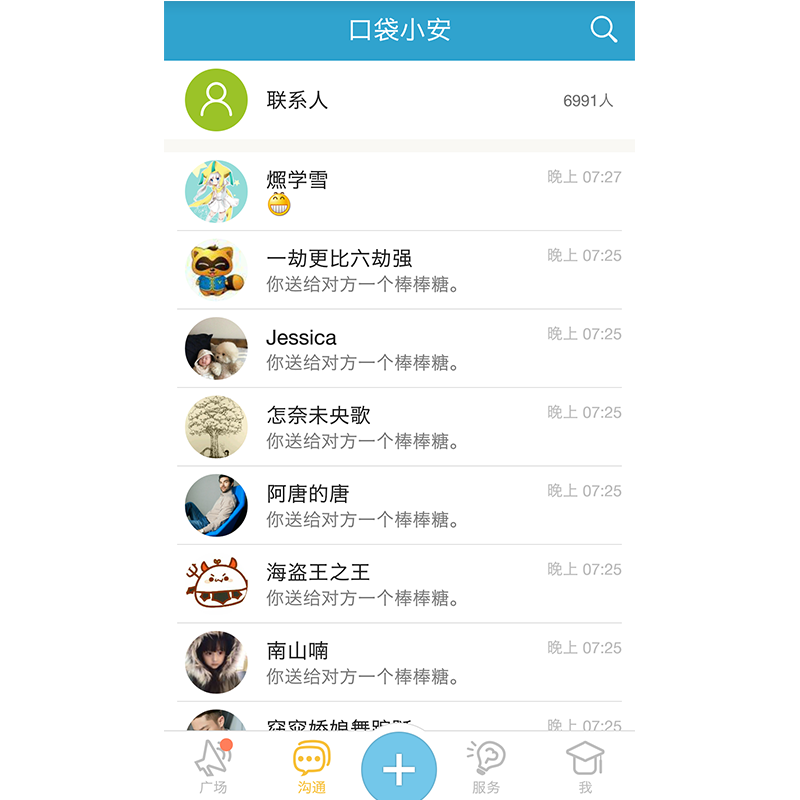This screenshot has height=800, width=800.
Task: Open the chat with 燃学雪
Action: (x=399, y=191)
